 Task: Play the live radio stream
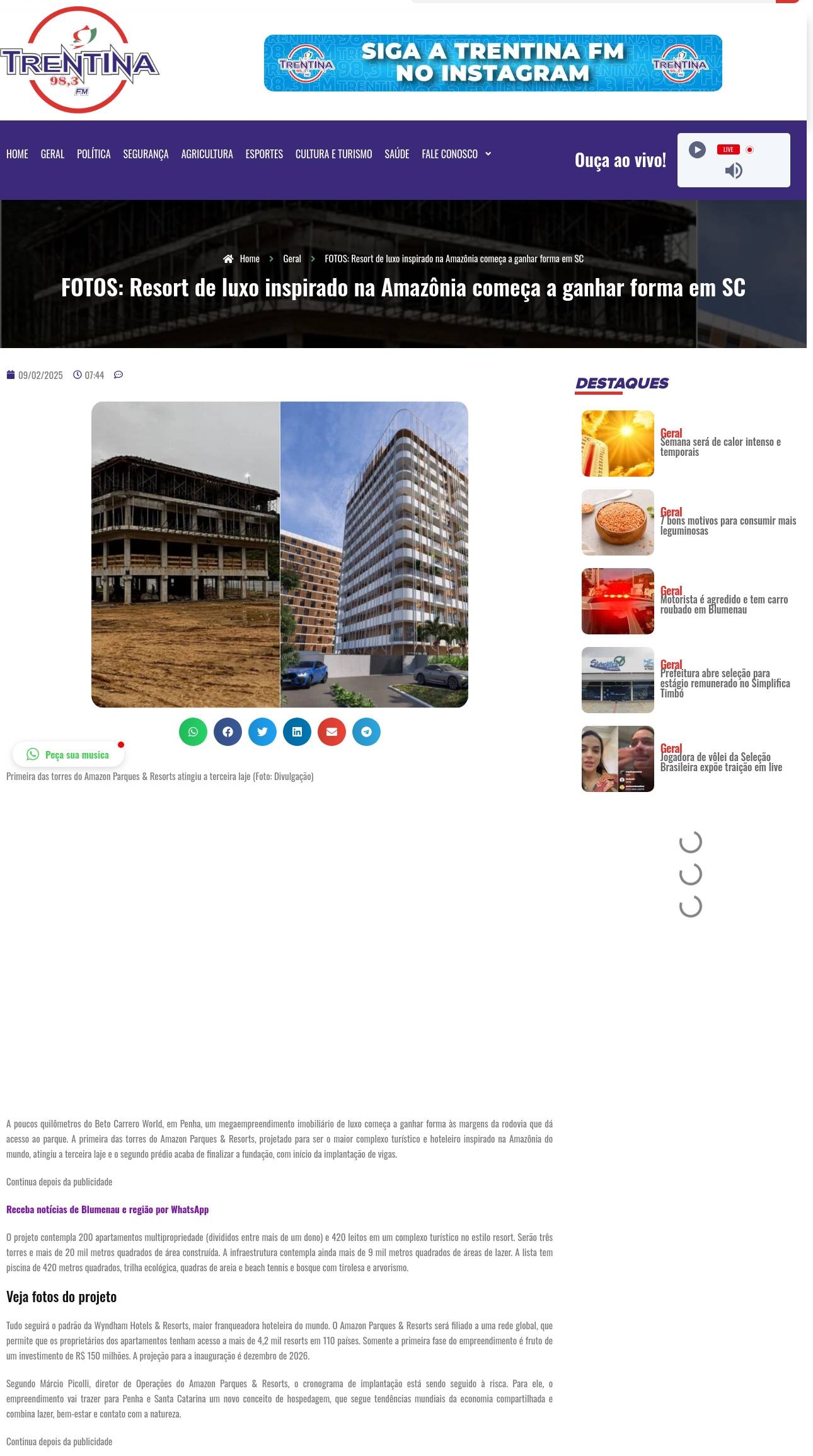point(697,149)
